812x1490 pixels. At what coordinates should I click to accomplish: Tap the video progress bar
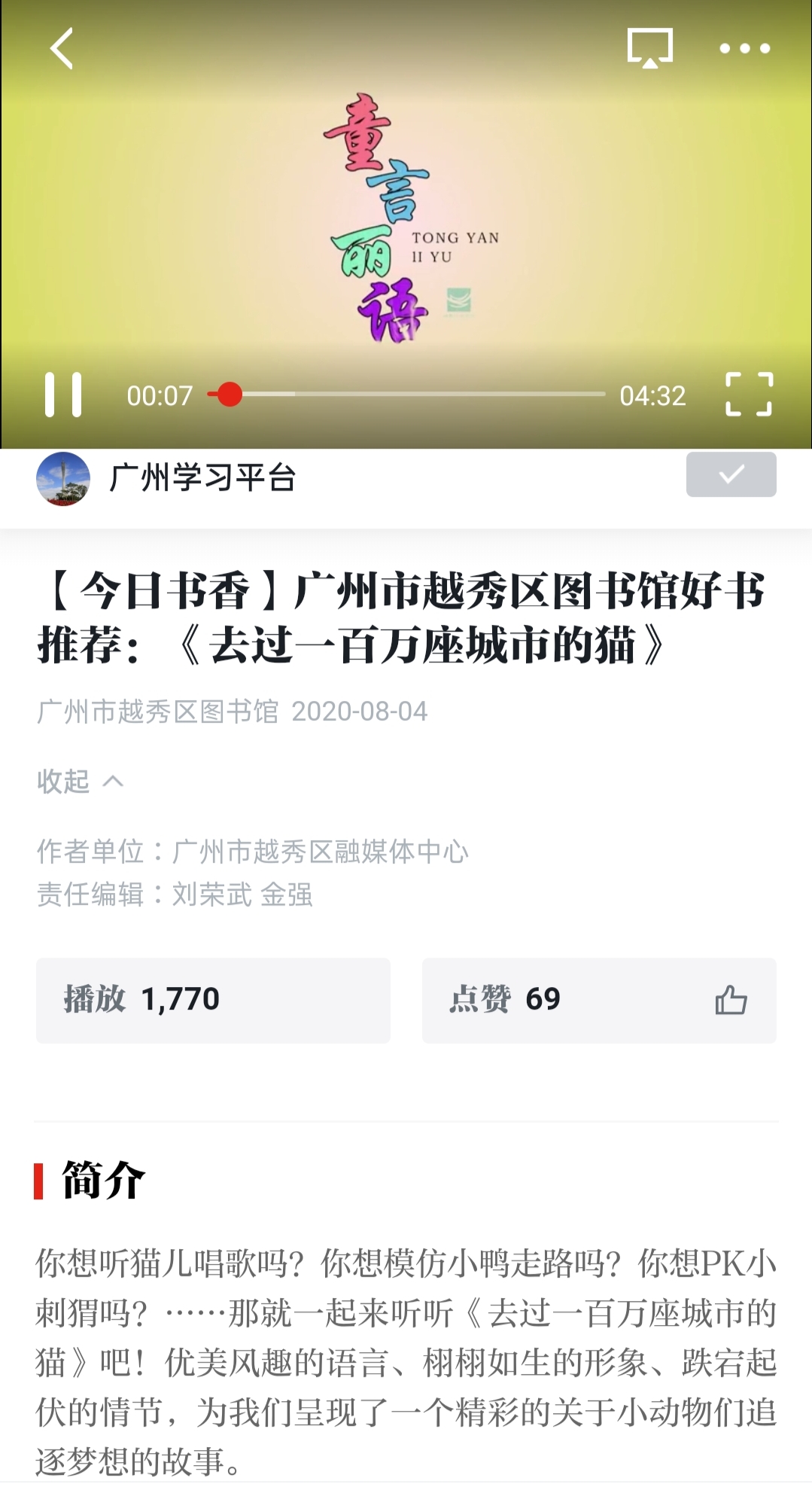[x=407, y=394]
